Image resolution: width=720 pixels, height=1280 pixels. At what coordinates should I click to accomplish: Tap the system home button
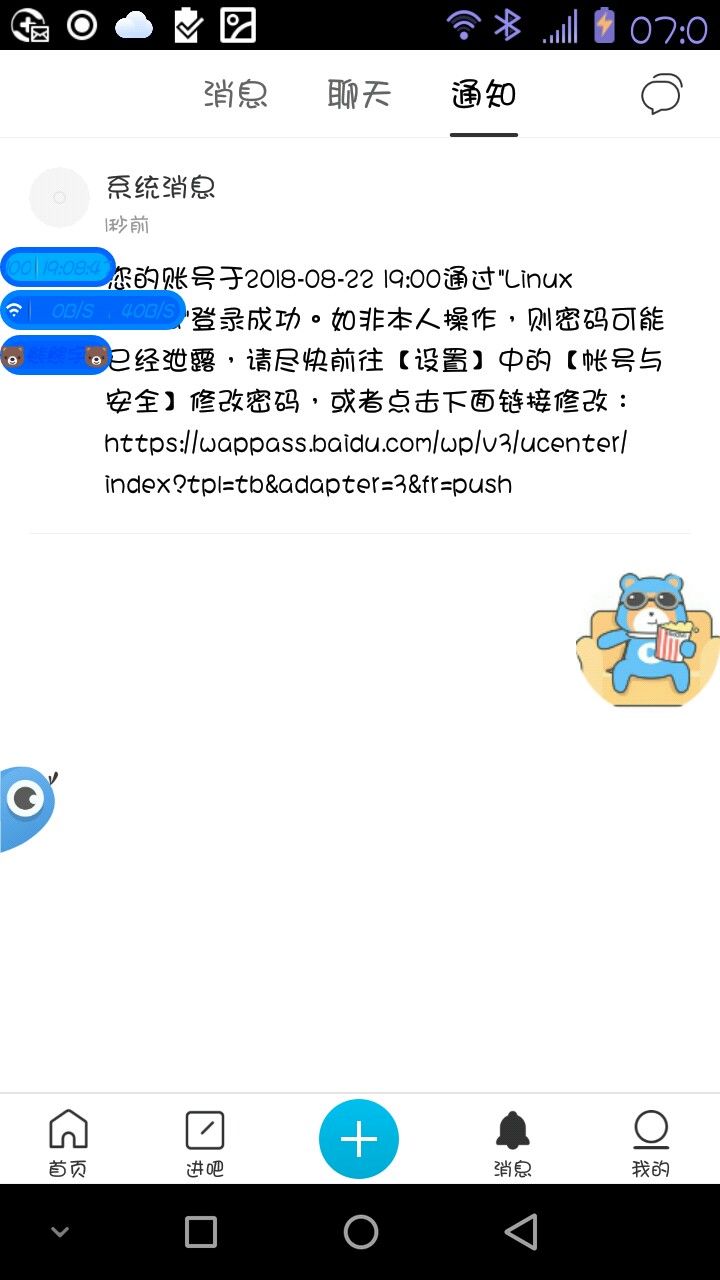(361, 1232)
